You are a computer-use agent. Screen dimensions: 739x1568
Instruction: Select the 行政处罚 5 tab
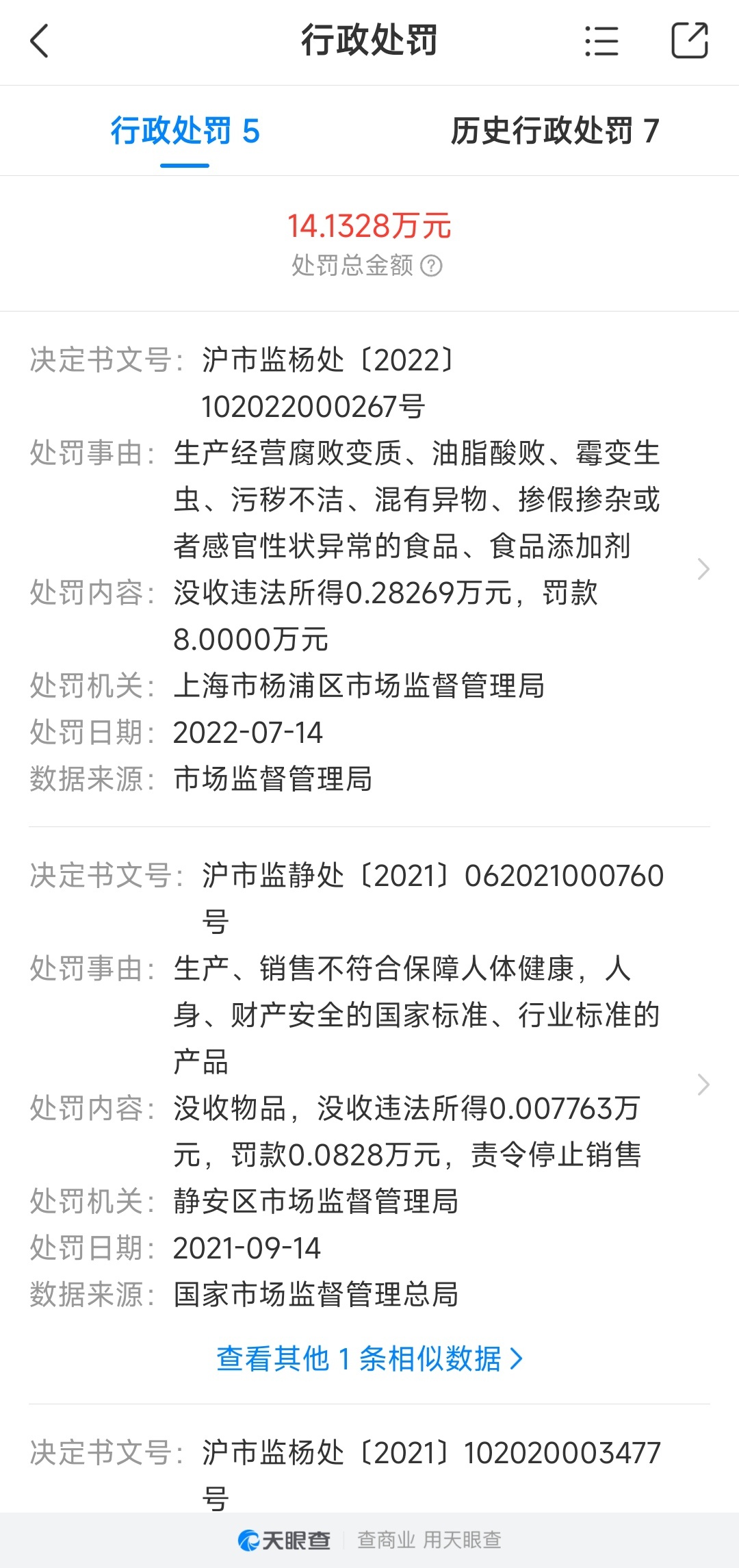[x=185, y=131]
